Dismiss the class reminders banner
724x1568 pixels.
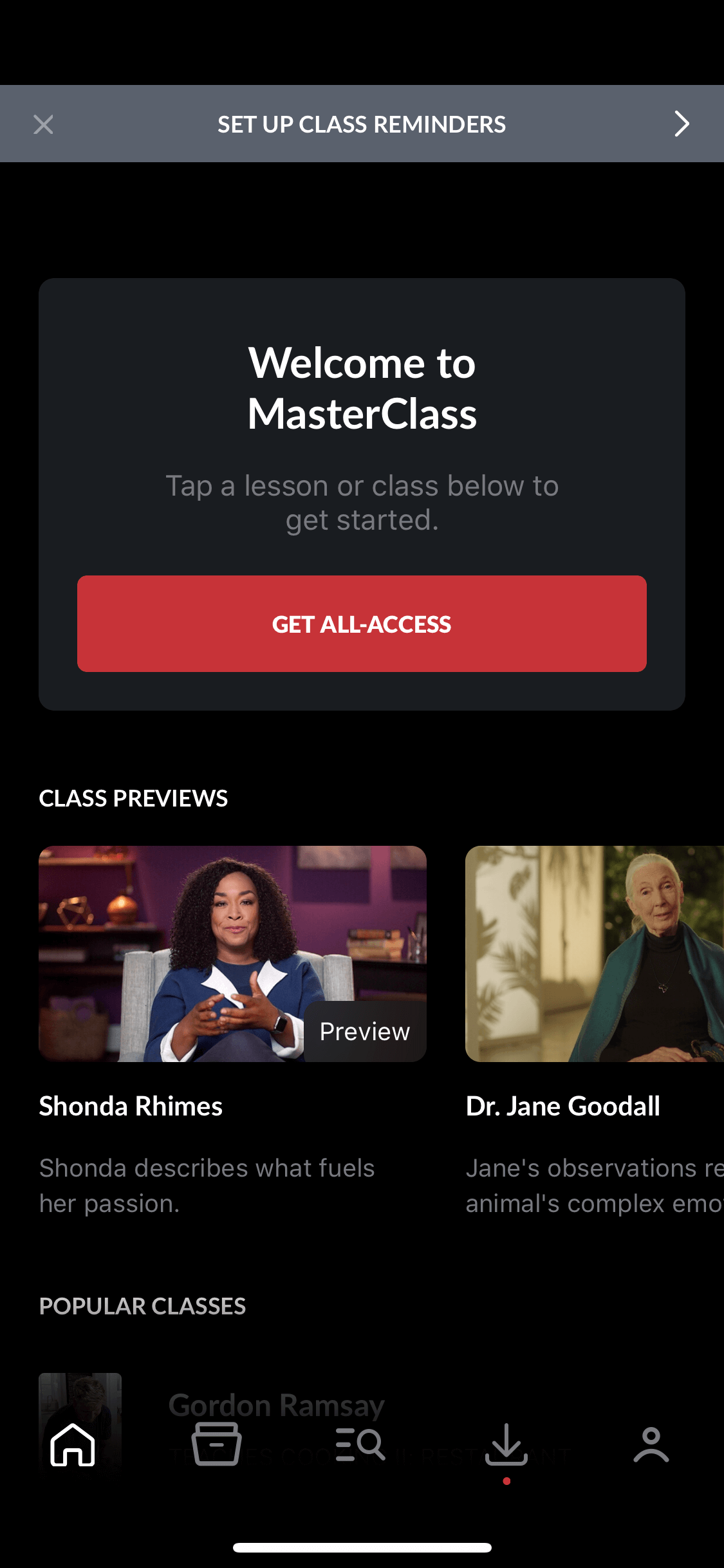click(x=43, y=124)
